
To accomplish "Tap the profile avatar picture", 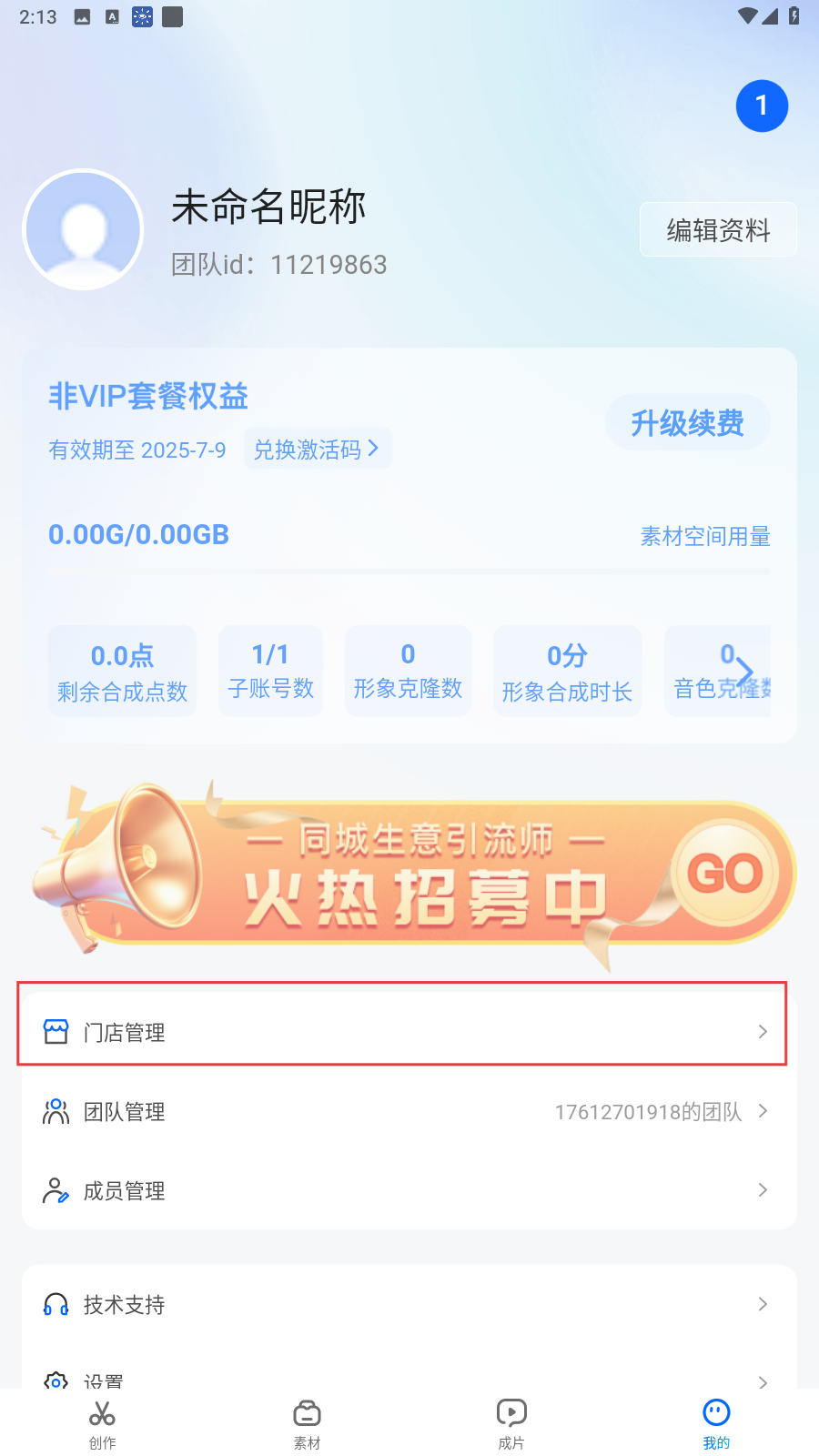I will (84, 229).
